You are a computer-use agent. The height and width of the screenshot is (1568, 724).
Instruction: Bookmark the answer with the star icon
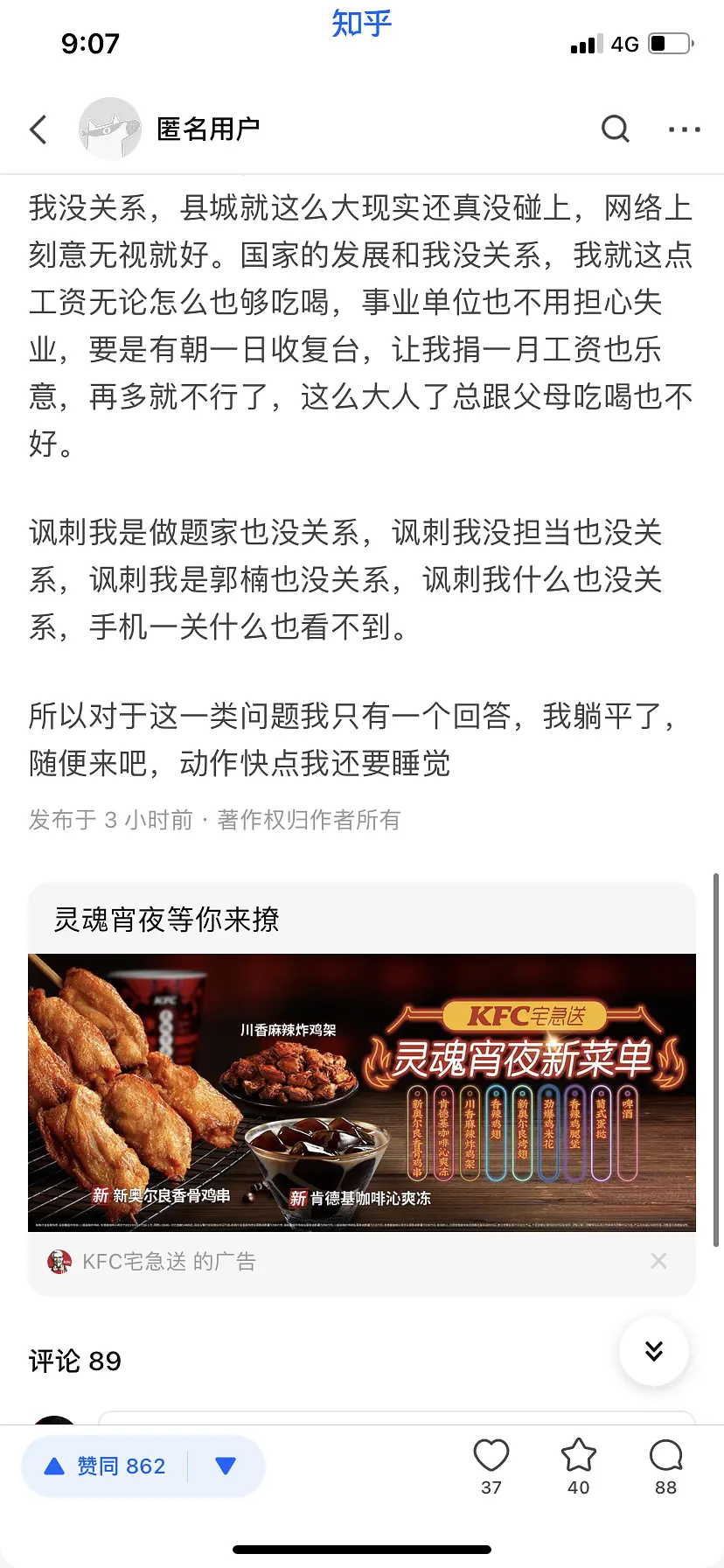click(x=579, y=1457)
